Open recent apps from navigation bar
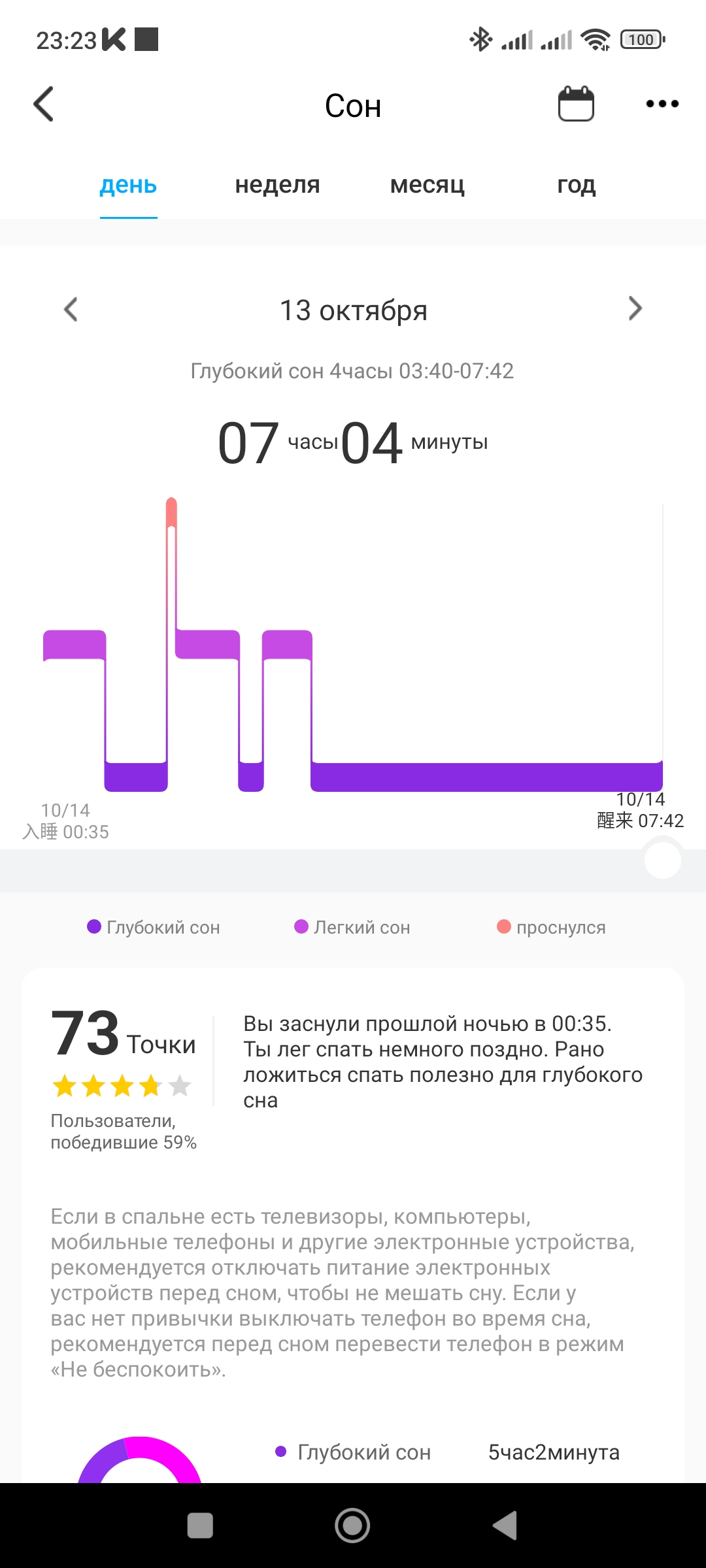 pos(200,1526)
